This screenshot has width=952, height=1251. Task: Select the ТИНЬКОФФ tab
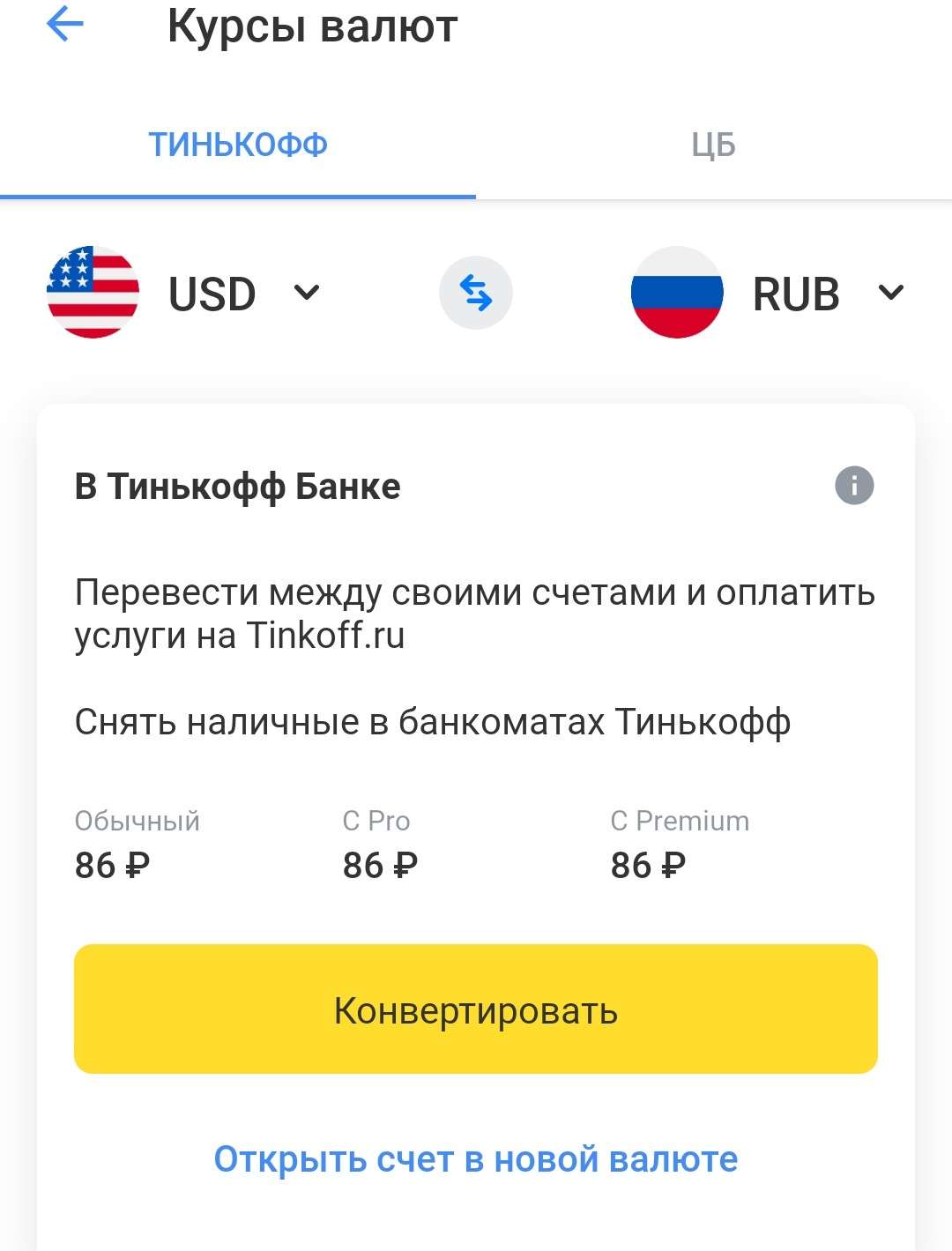[238, 145]
